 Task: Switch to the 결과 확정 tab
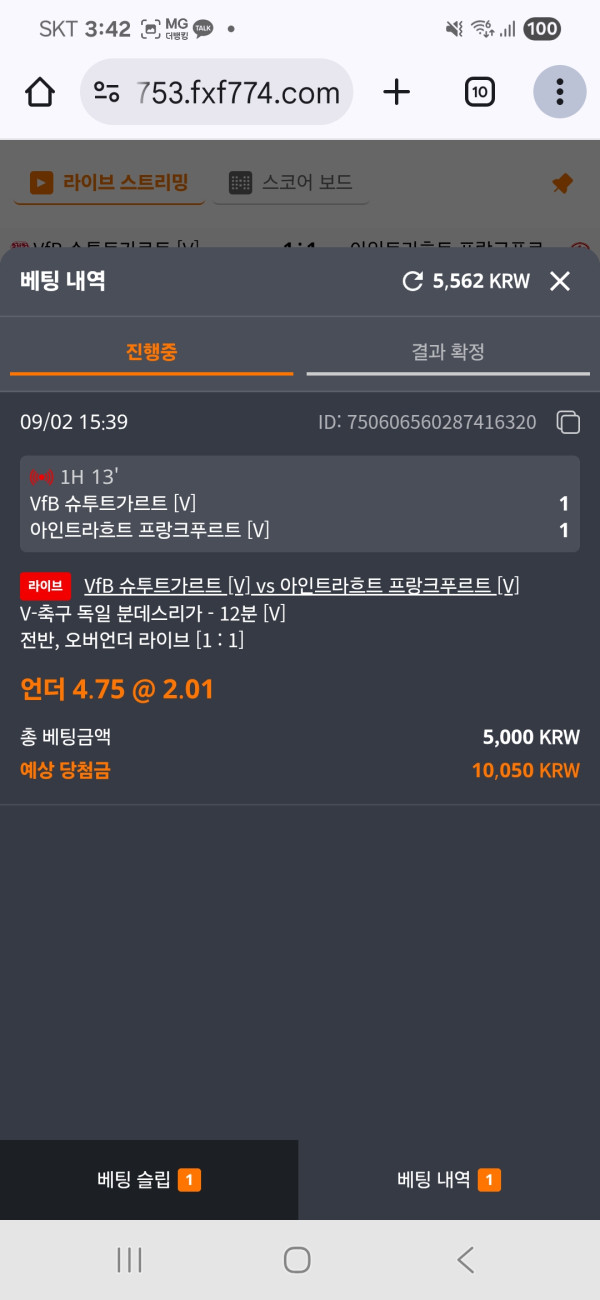448,353
